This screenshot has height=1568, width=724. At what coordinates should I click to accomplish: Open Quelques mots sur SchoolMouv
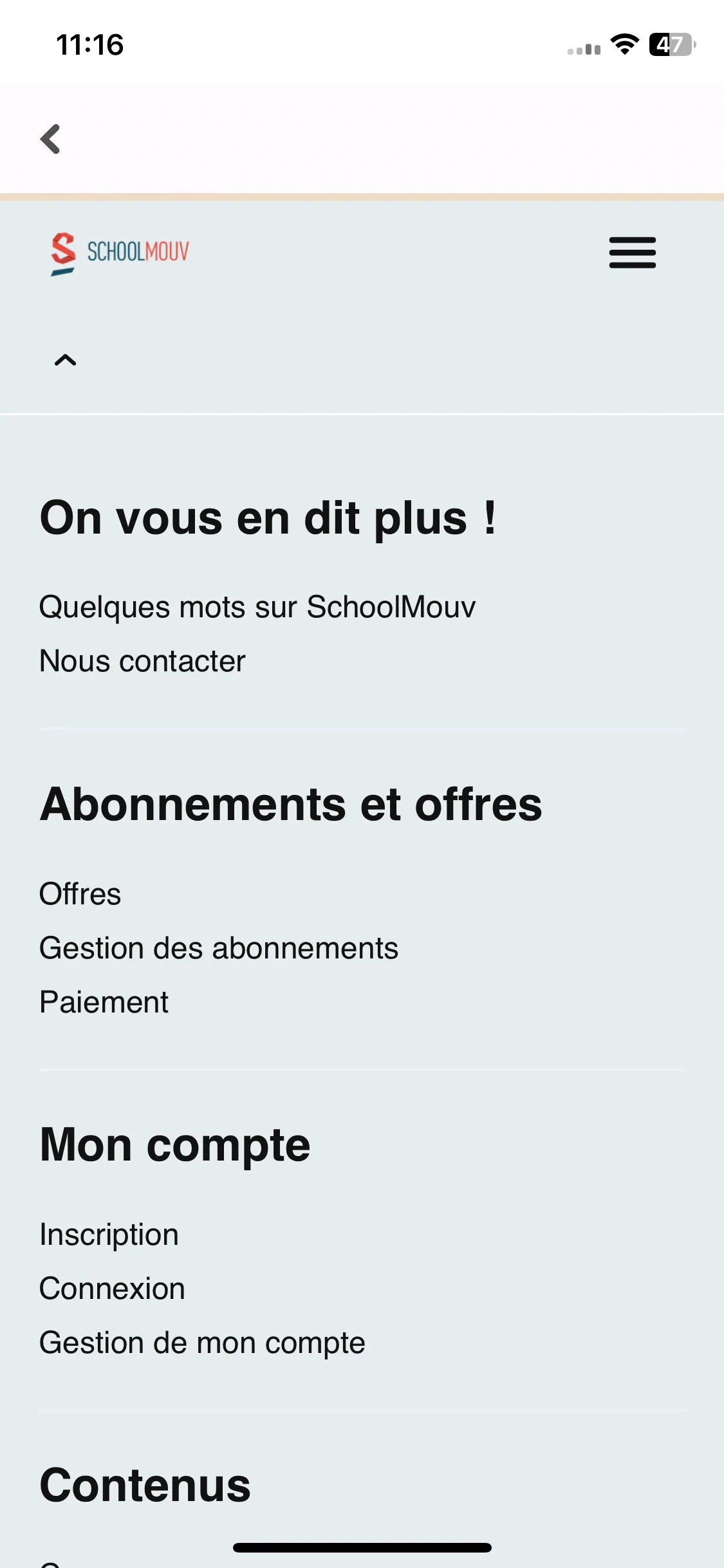pyautogui.click(x=257, y=607)
